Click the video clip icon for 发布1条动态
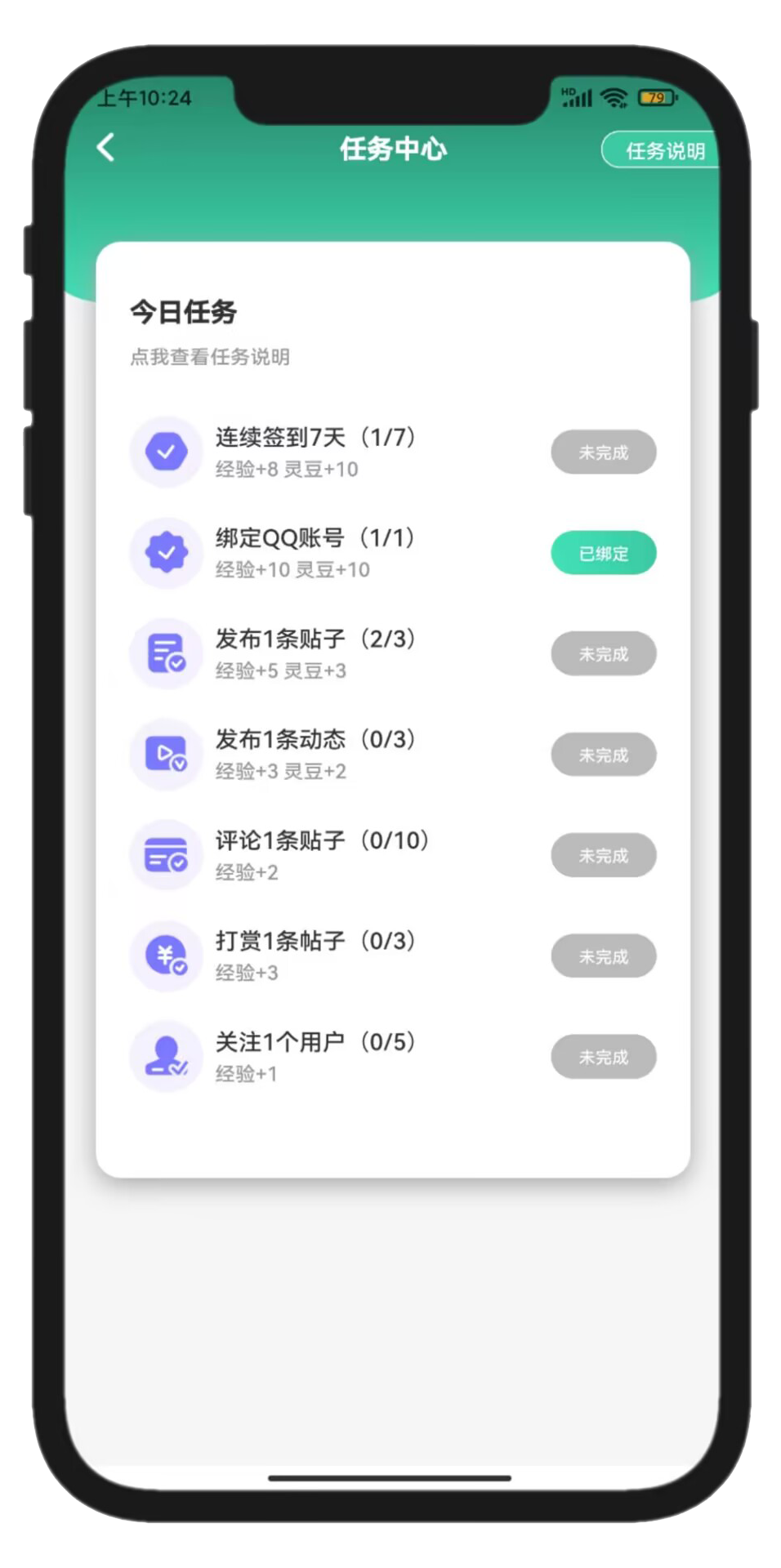Image resolution: width=781 pixels, height=1568 pixels. coord(166,754)
